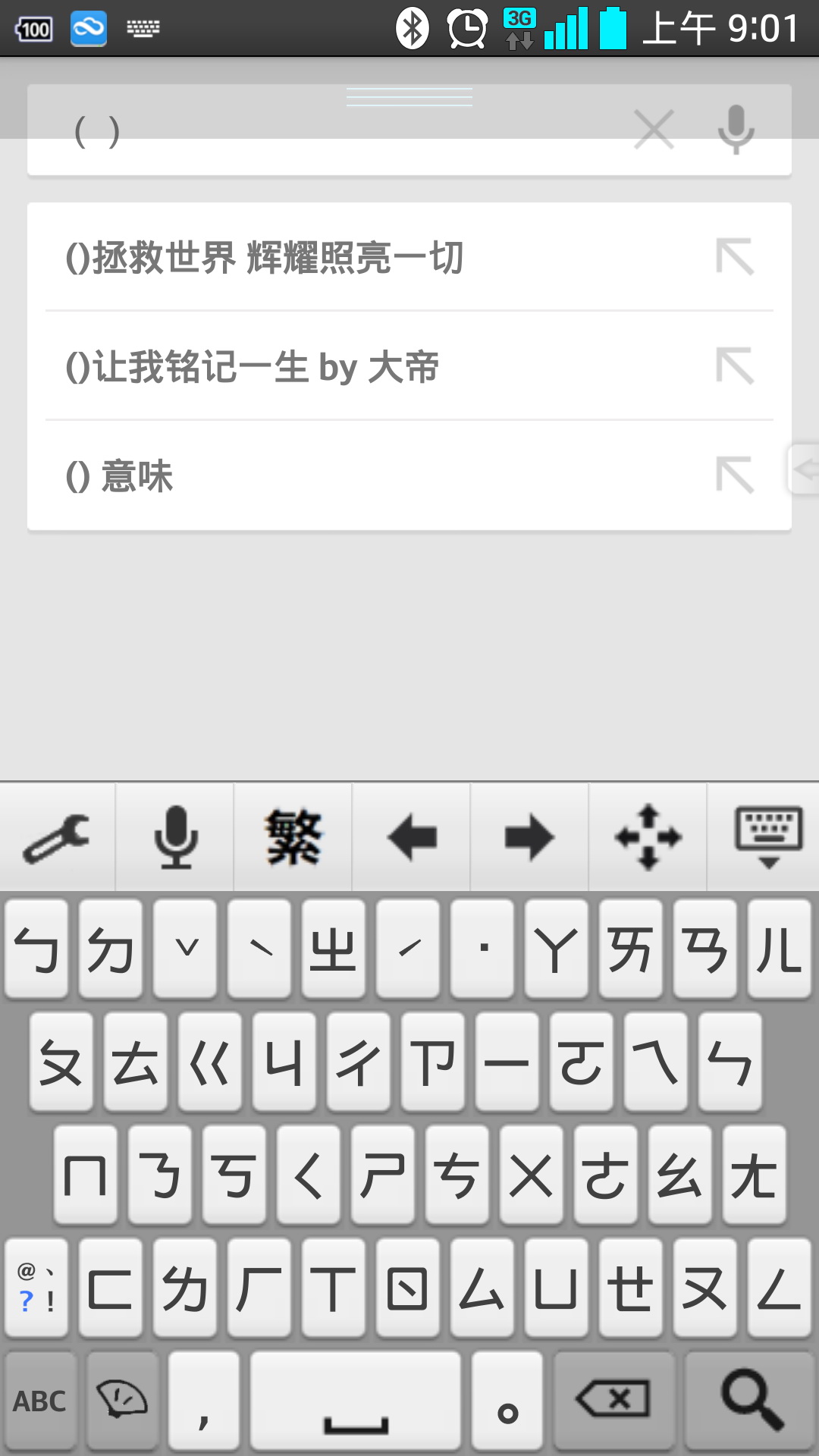Select suggestion ()拯救世界 辉耀照亮一切
819x1456 pixels.
pyautogui.click(x=265, y=258)
